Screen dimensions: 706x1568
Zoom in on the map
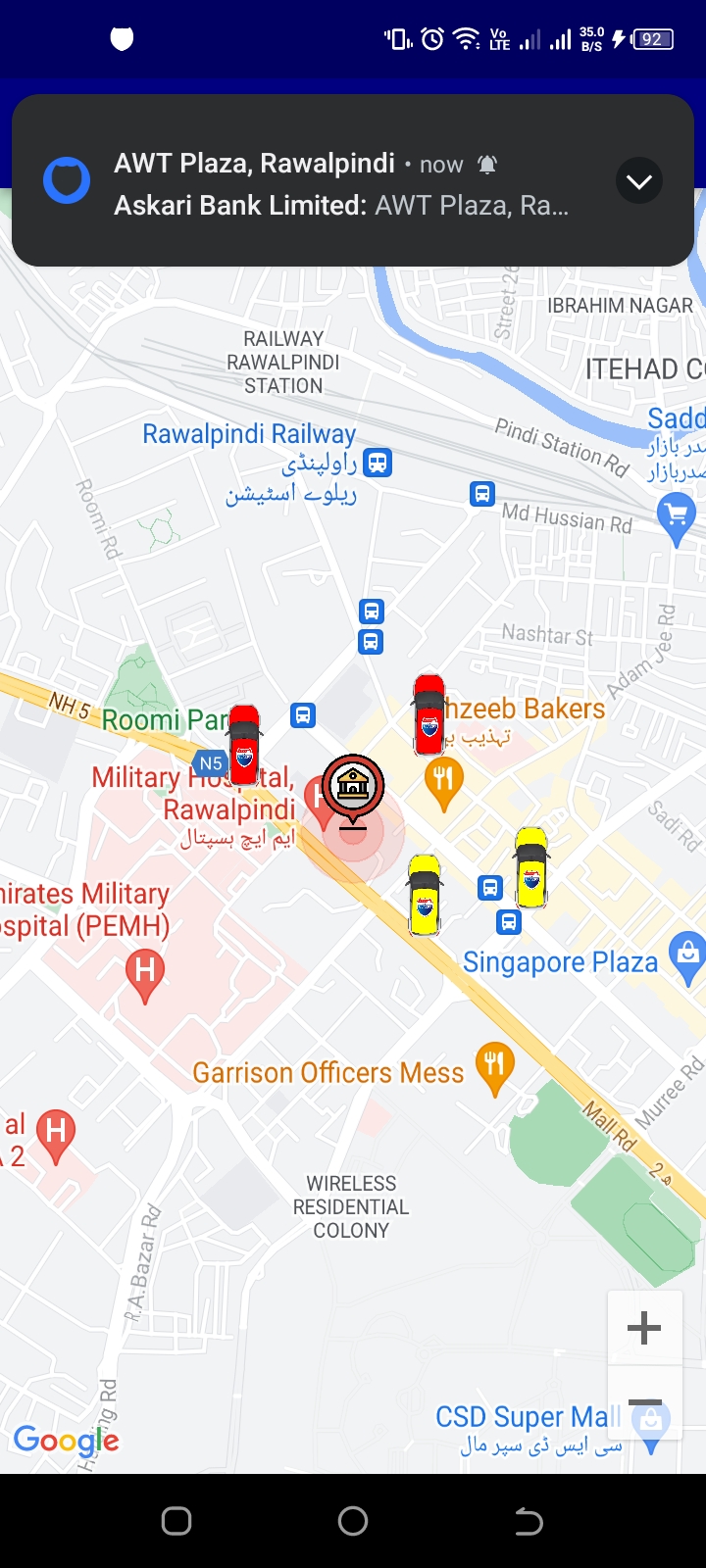tap(644, 1328)
